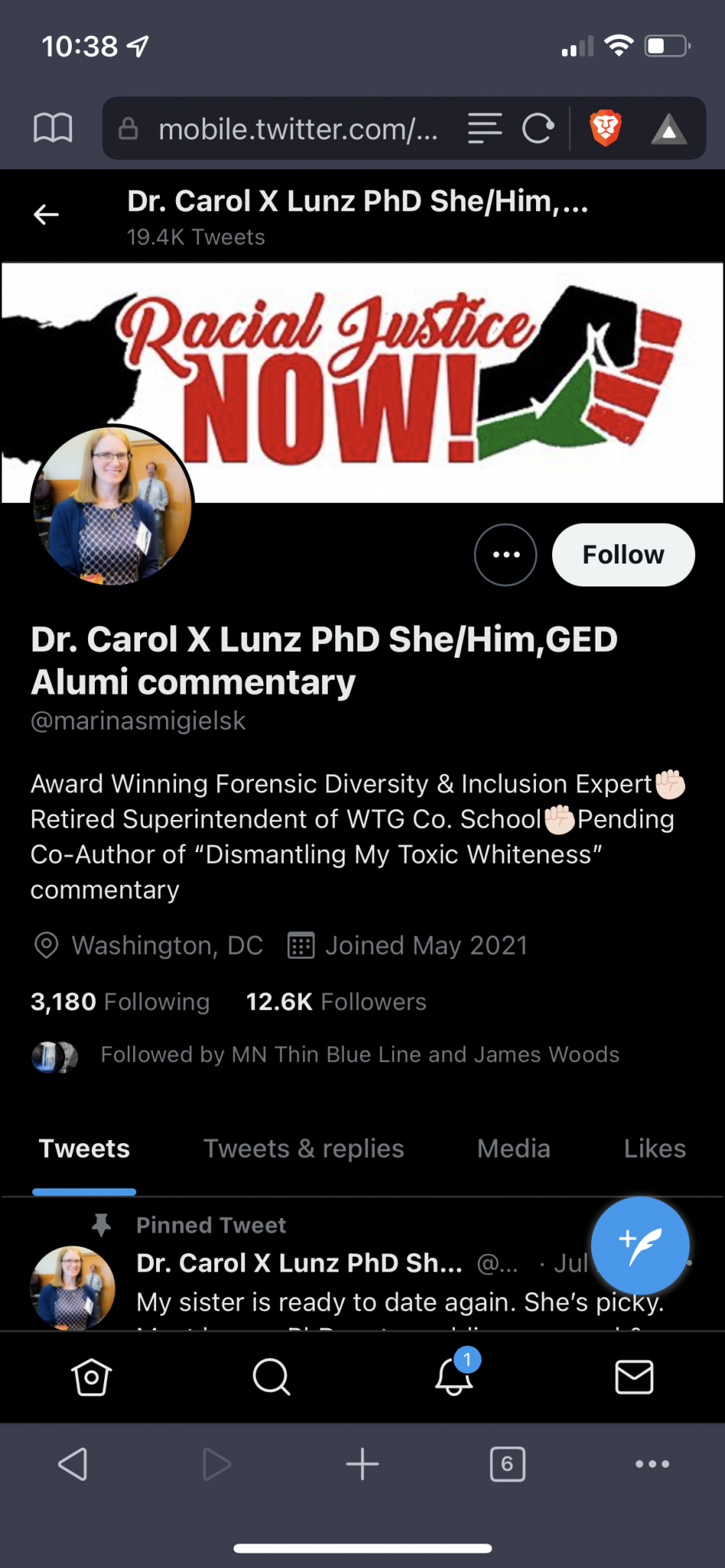Open the 'Followed by MN Thin Blue Line' list
The height and width of the screenshot is (1568, 725).
(360, 1055)
